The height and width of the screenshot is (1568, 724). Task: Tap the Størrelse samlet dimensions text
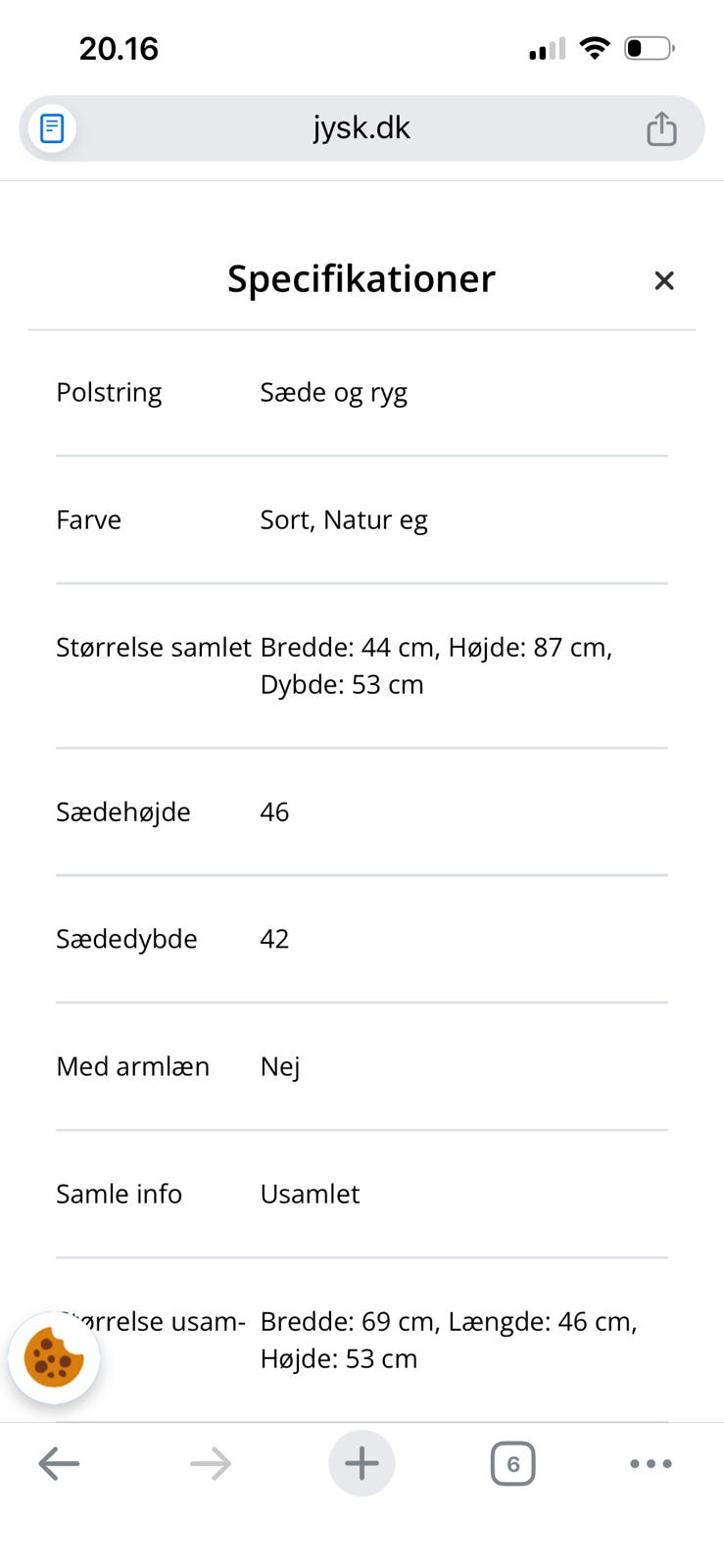coord(436,665)
